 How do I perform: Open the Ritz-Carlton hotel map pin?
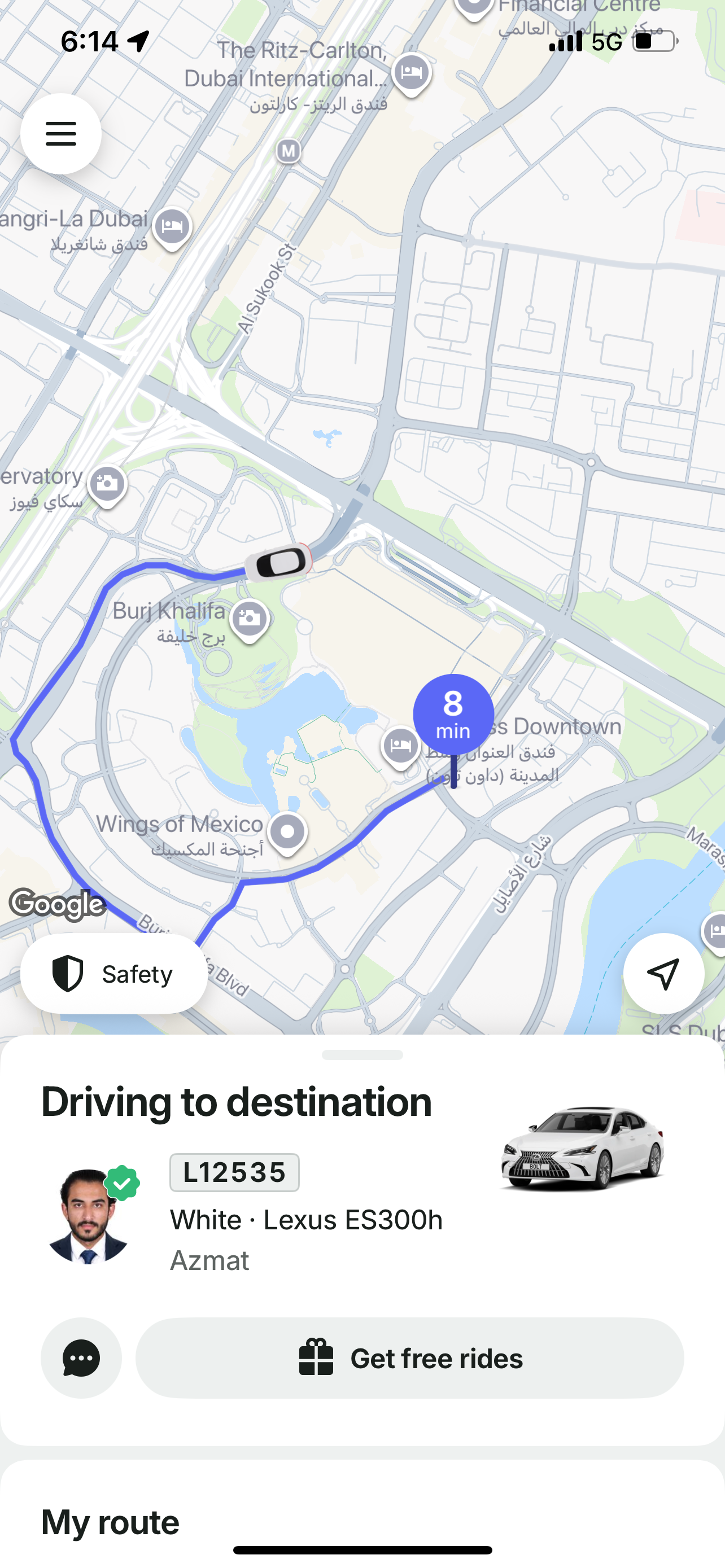412,73
